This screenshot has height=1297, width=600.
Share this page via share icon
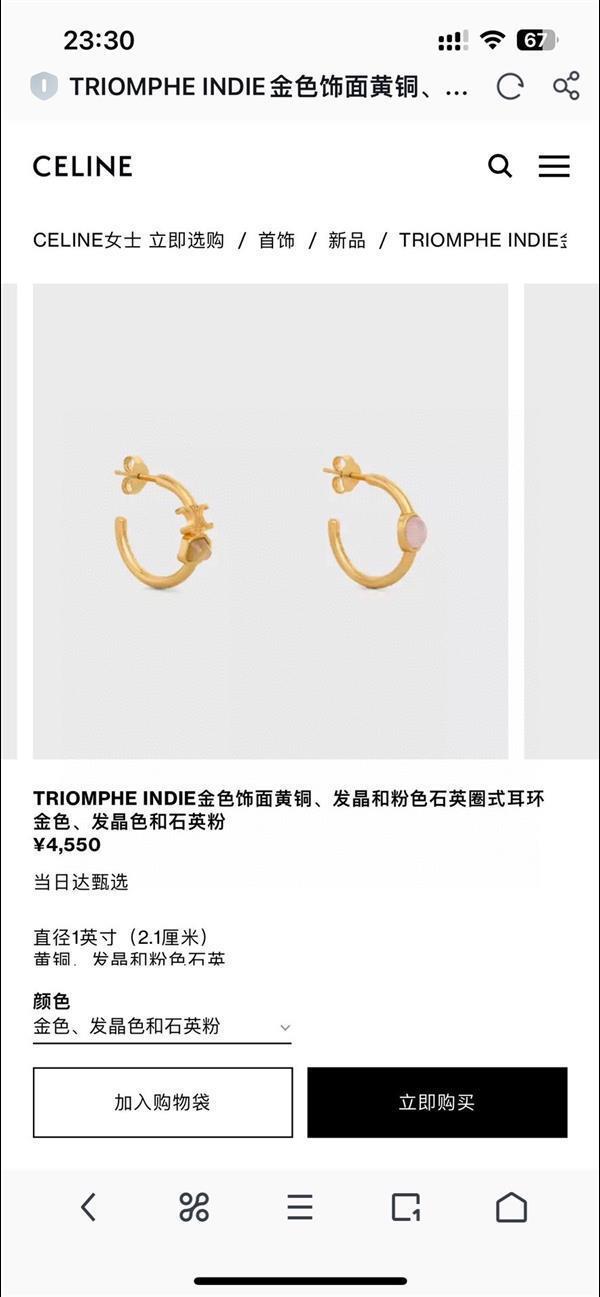(566, 86)
